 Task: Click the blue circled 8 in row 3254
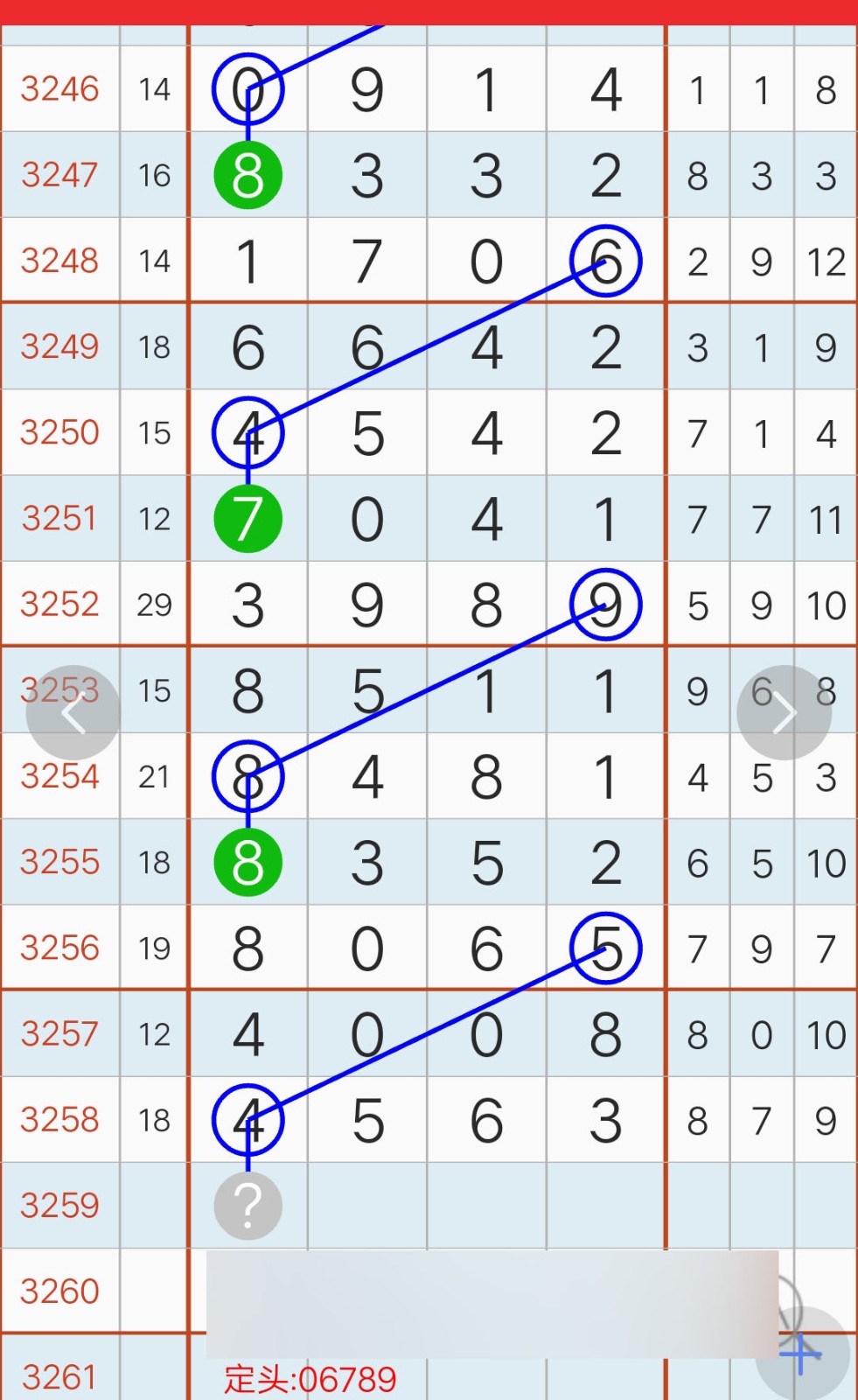point(248,776)
